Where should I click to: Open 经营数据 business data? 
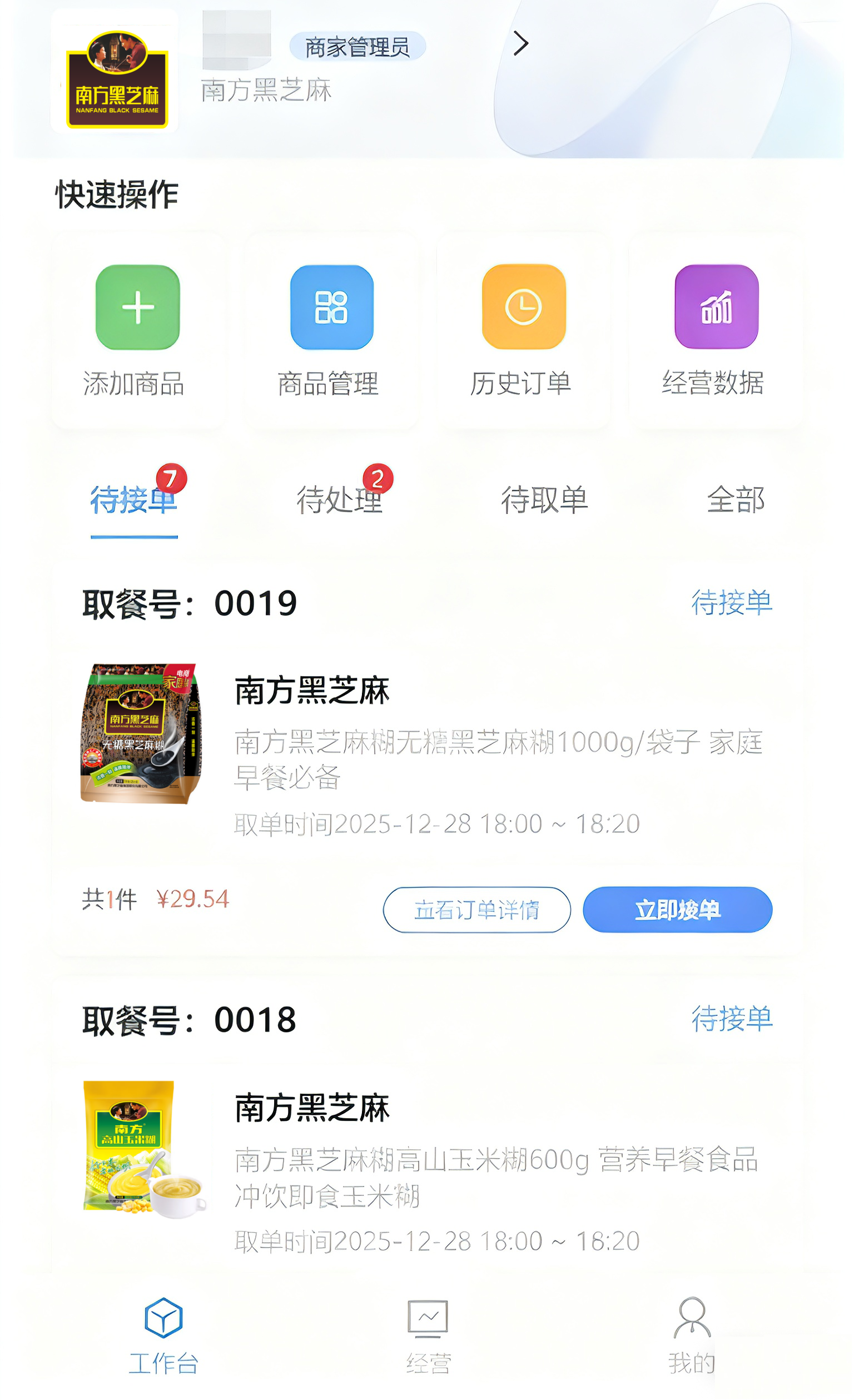pos(716,330)
